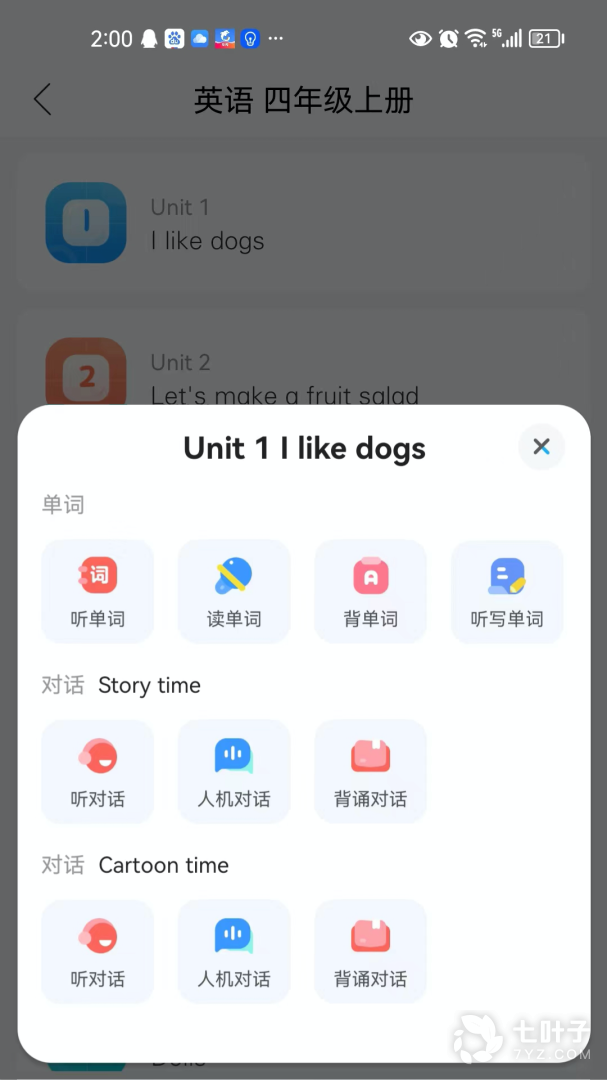Close the Unit 1 popup sheet

541,447
